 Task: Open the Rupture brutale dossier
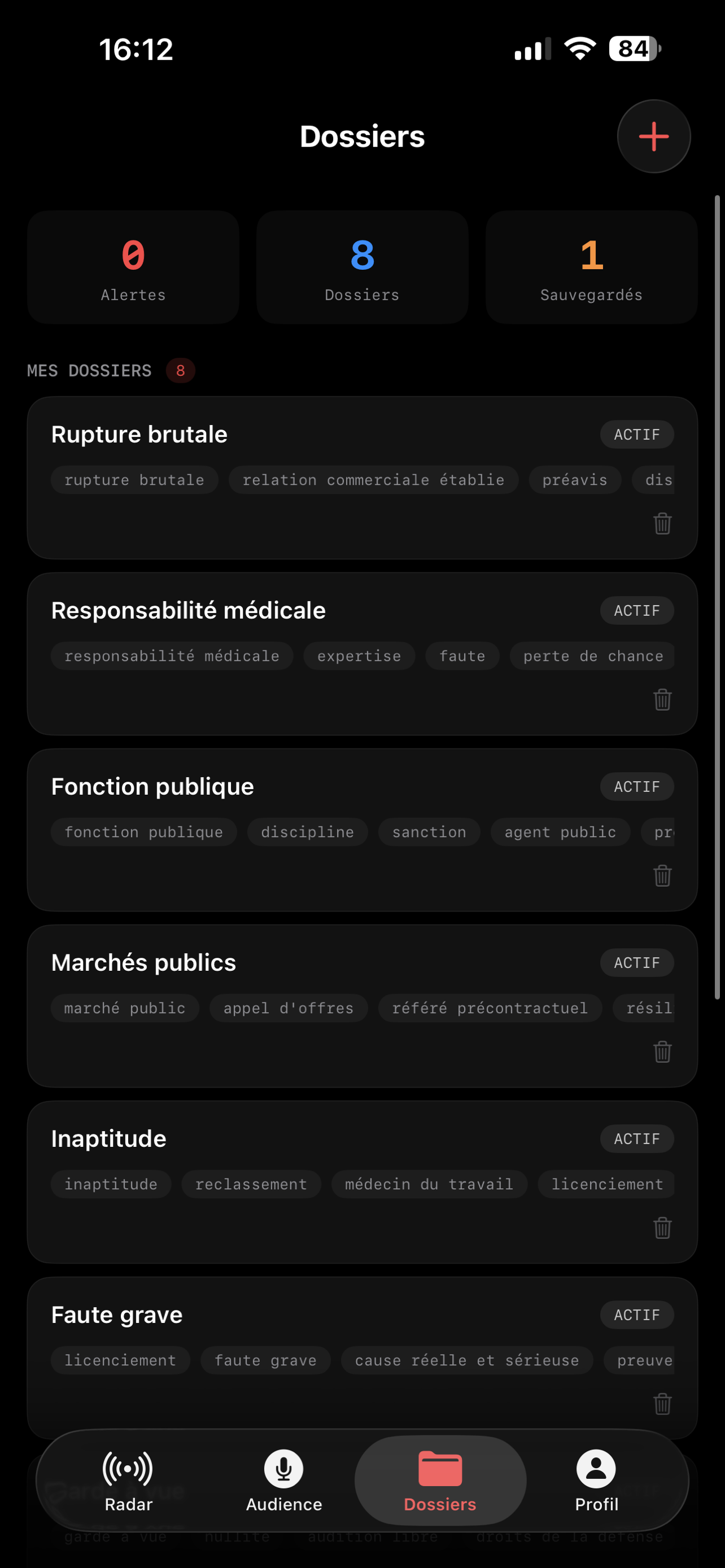[139, 435]
